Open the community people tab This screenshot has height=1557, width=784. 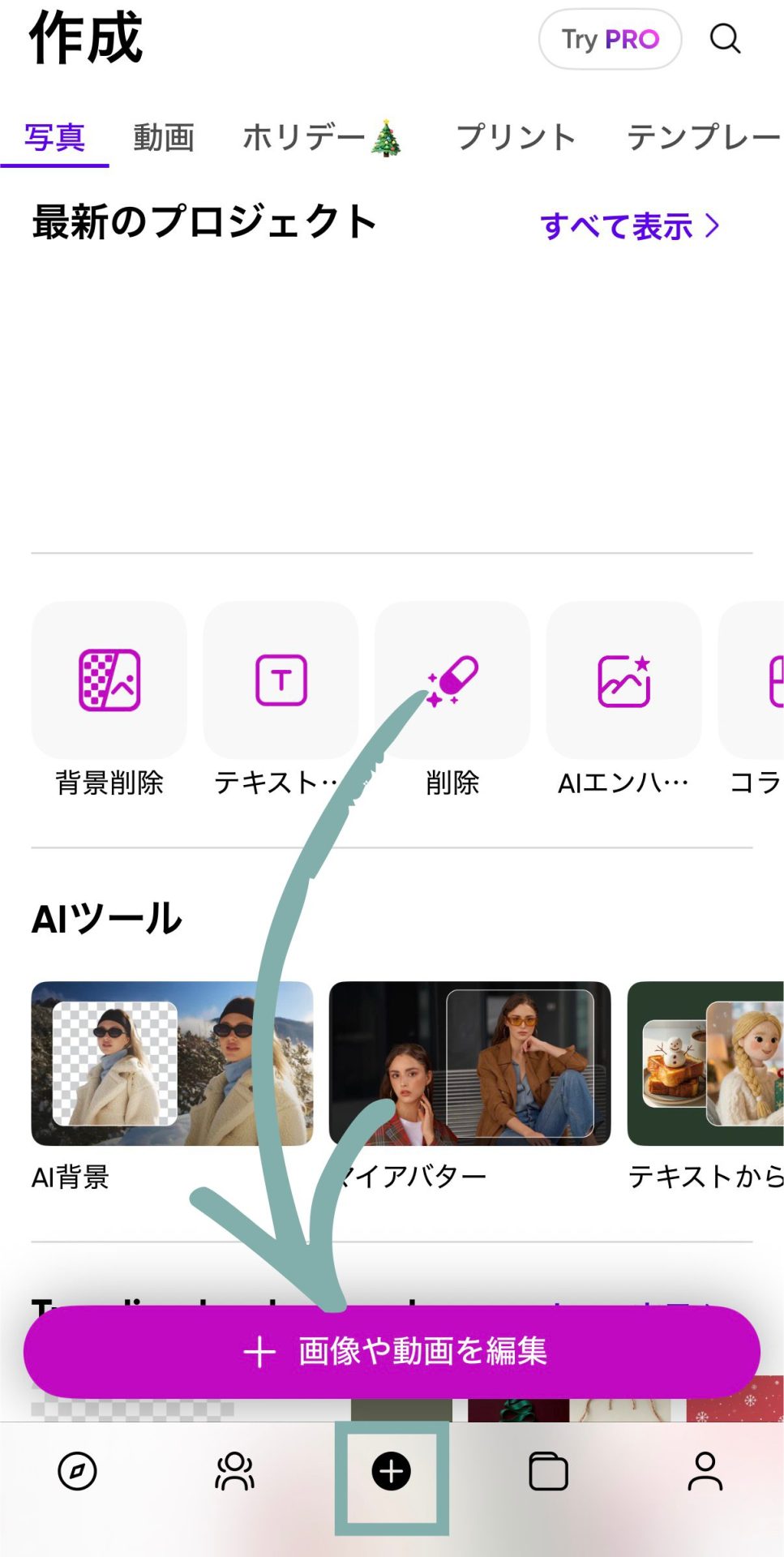coord(234,1471)
